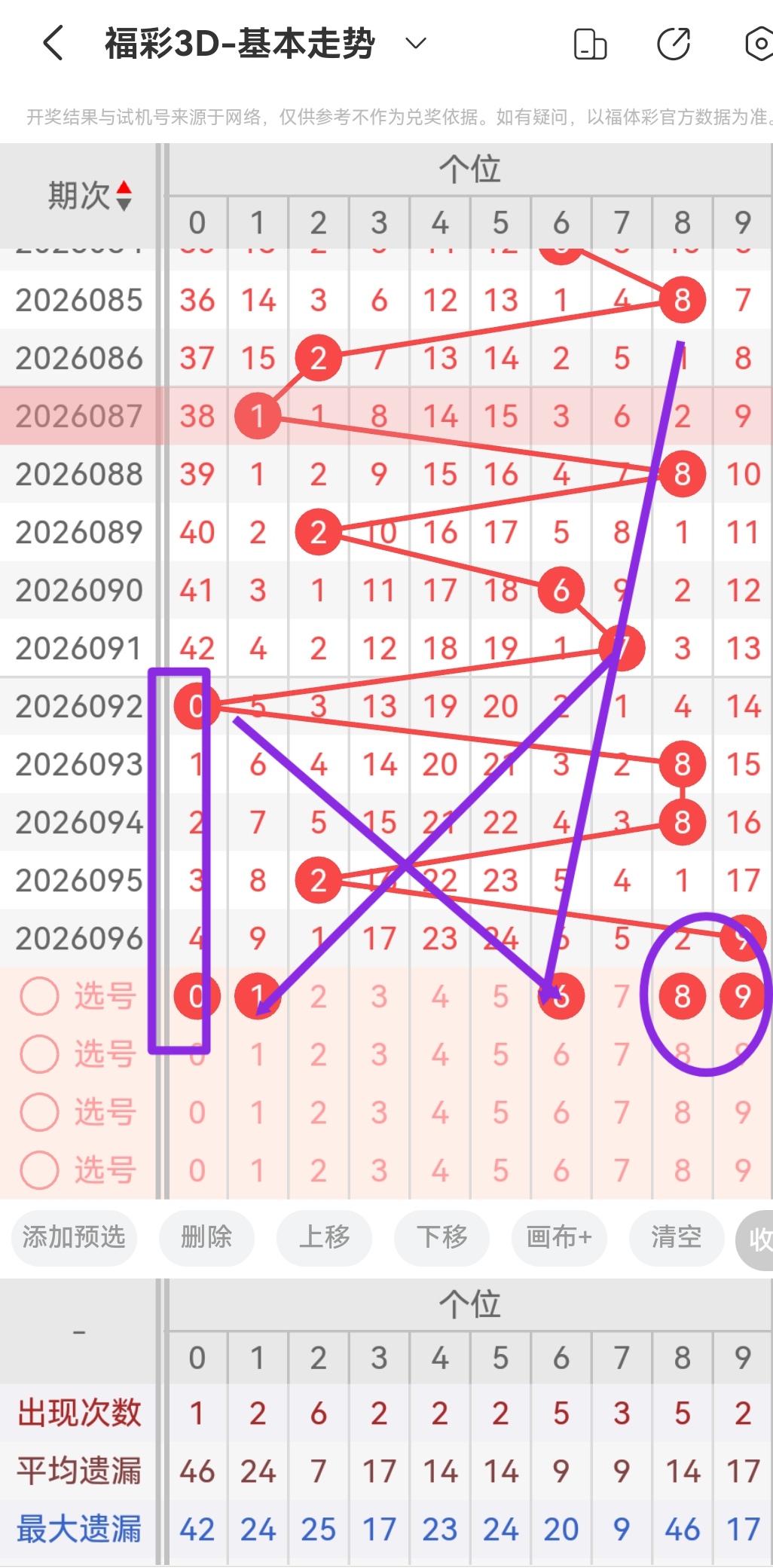This screenshot has width=773, height=1568.
Task: Select the second 选号 radio button
Action: coord(39,1053)
